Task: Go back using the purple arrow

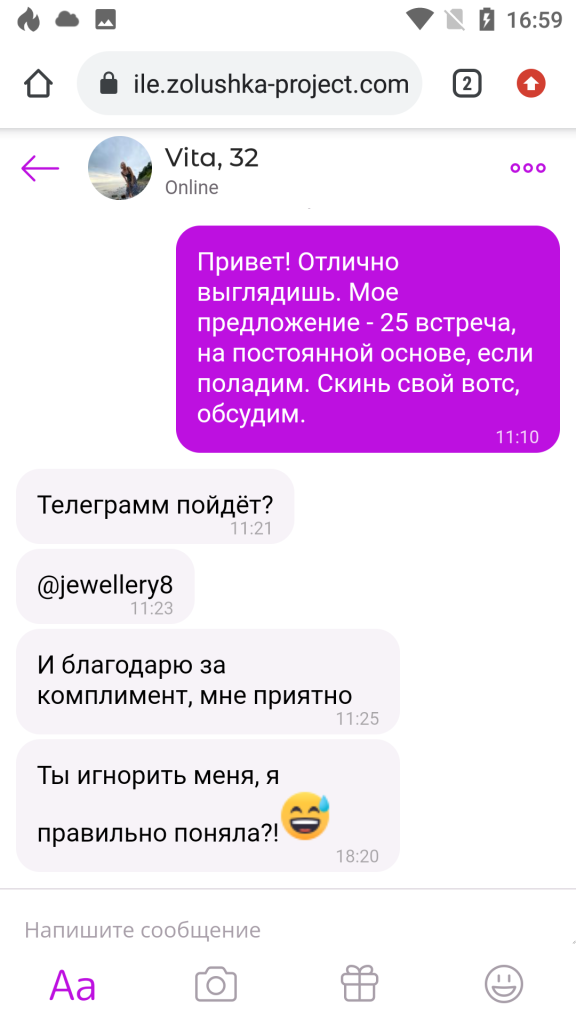Action: click(x=40, y=168)
